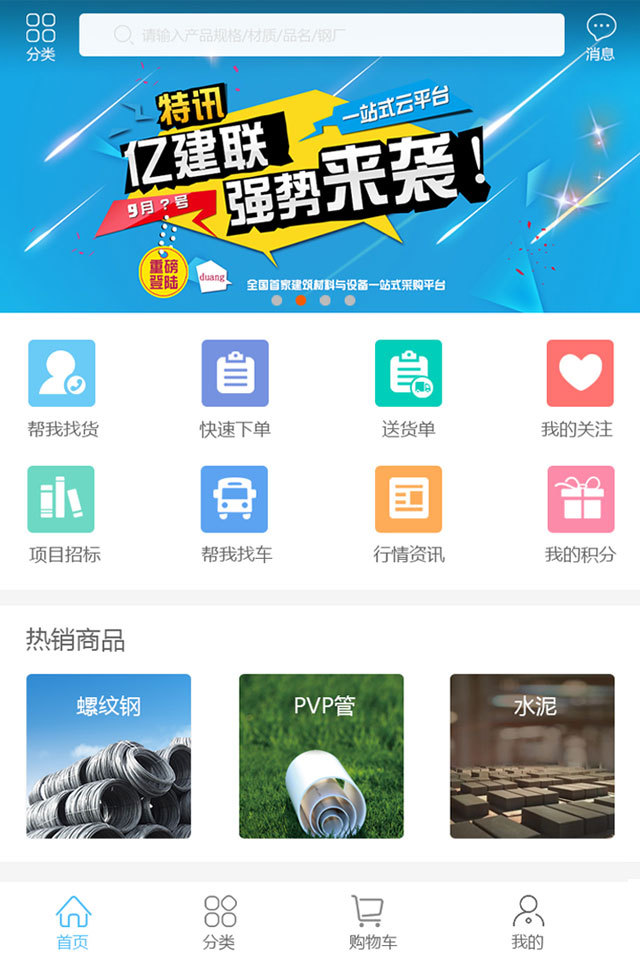View the PVP管 hot product
This screenshot has width=640, height=960.
pos(321,756)
